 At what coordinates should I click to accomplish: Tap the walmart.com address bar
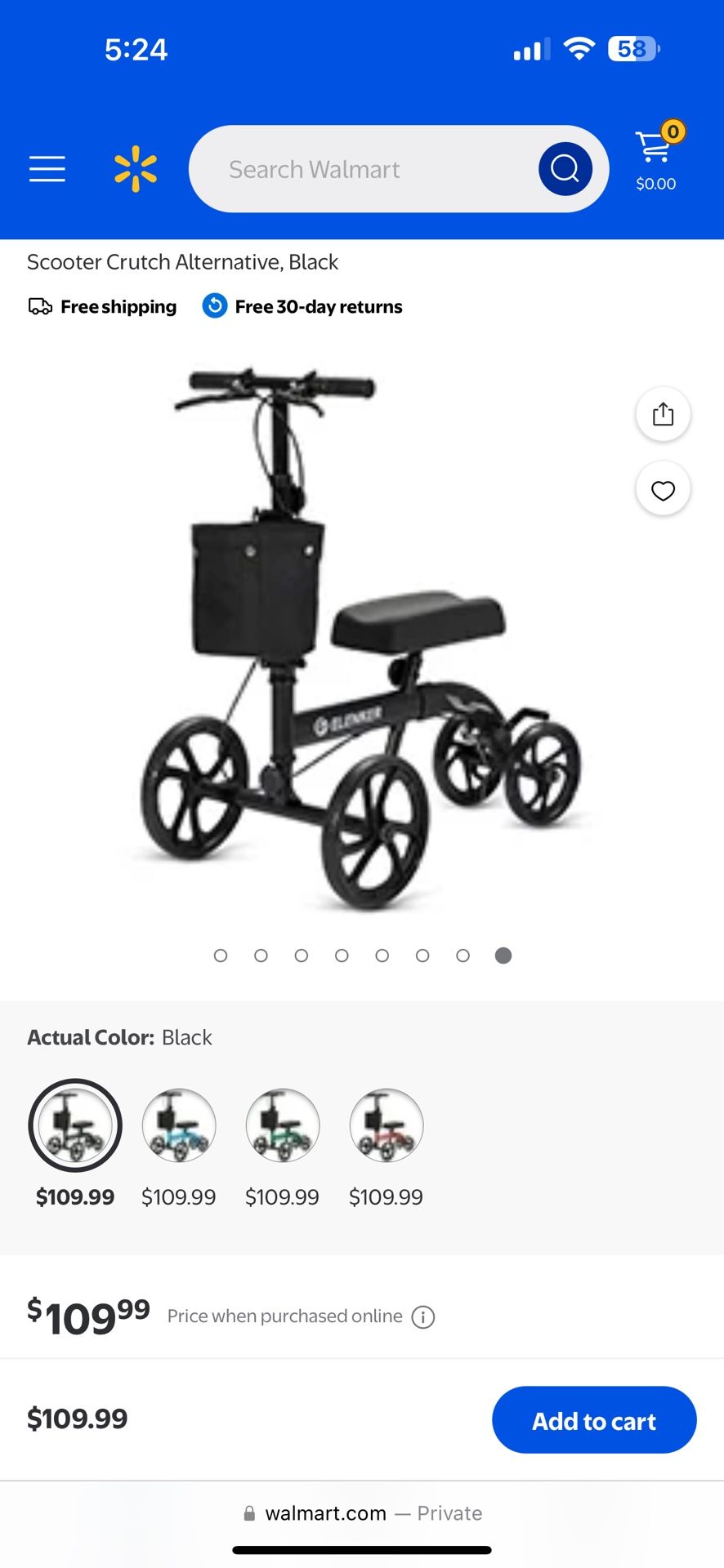(362, 1513)
